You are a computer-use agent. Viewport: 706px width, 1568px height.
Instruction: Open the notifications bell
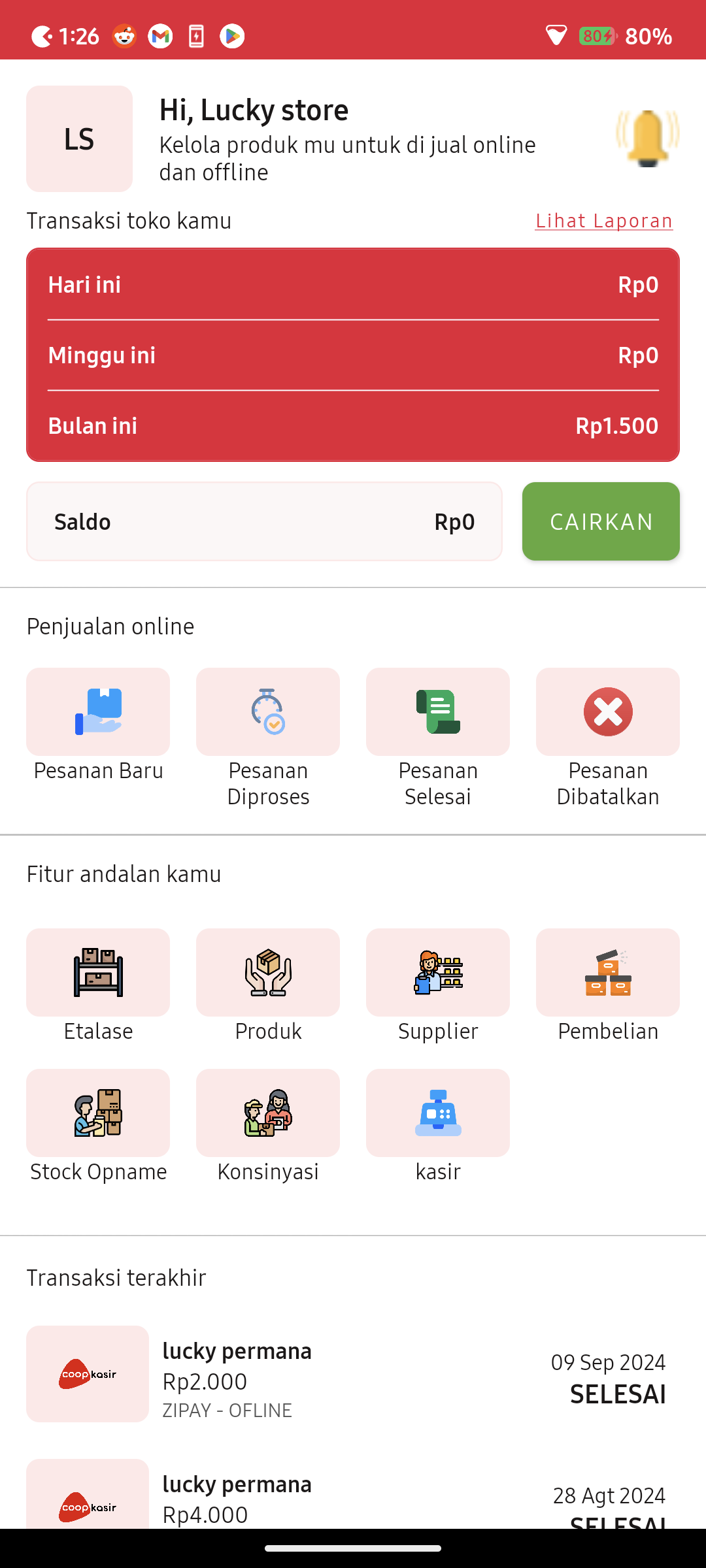pos(647,138)
